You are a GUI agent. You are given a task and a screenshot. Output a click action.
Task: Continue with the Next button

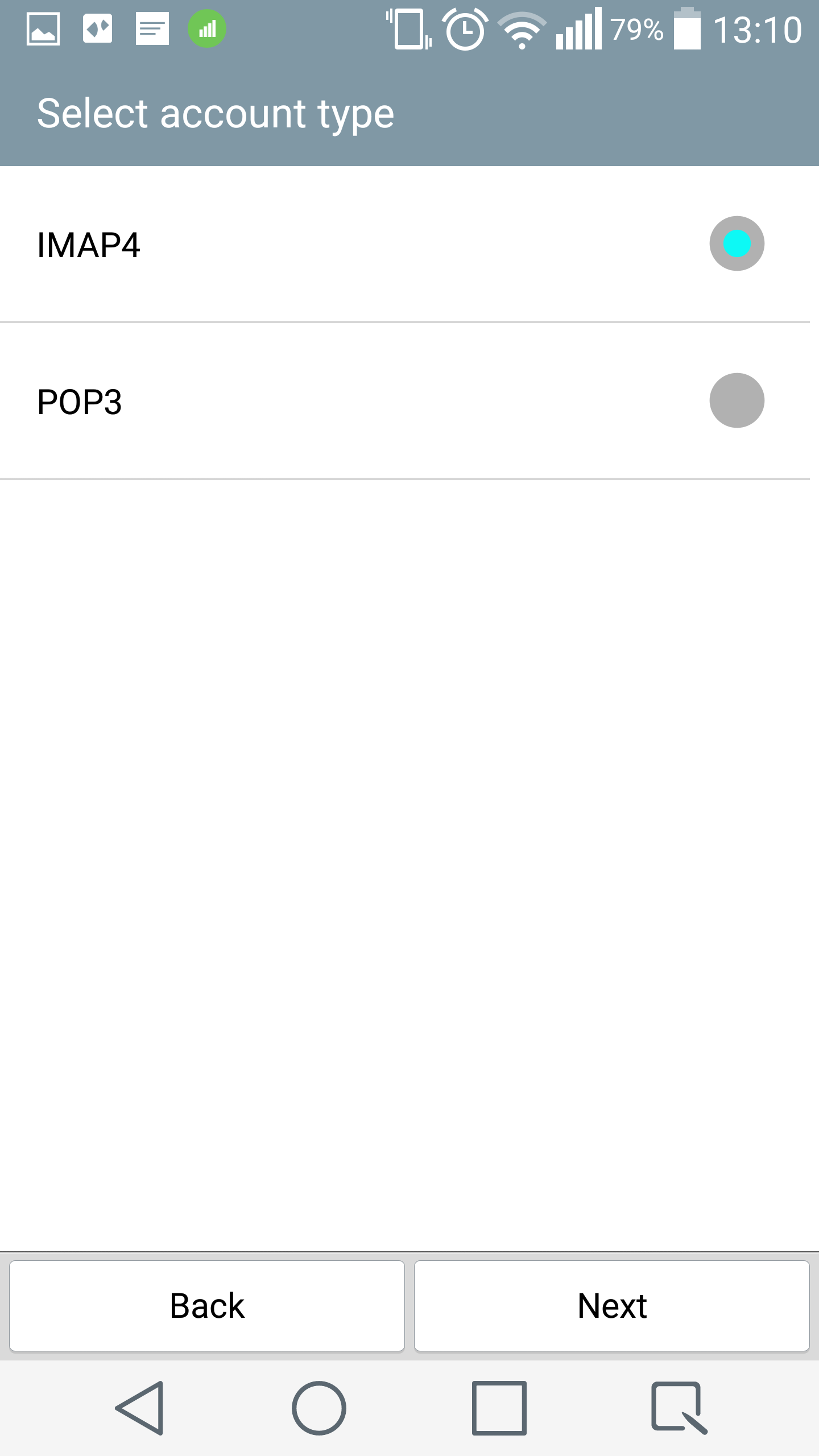tap(612, 1306)
